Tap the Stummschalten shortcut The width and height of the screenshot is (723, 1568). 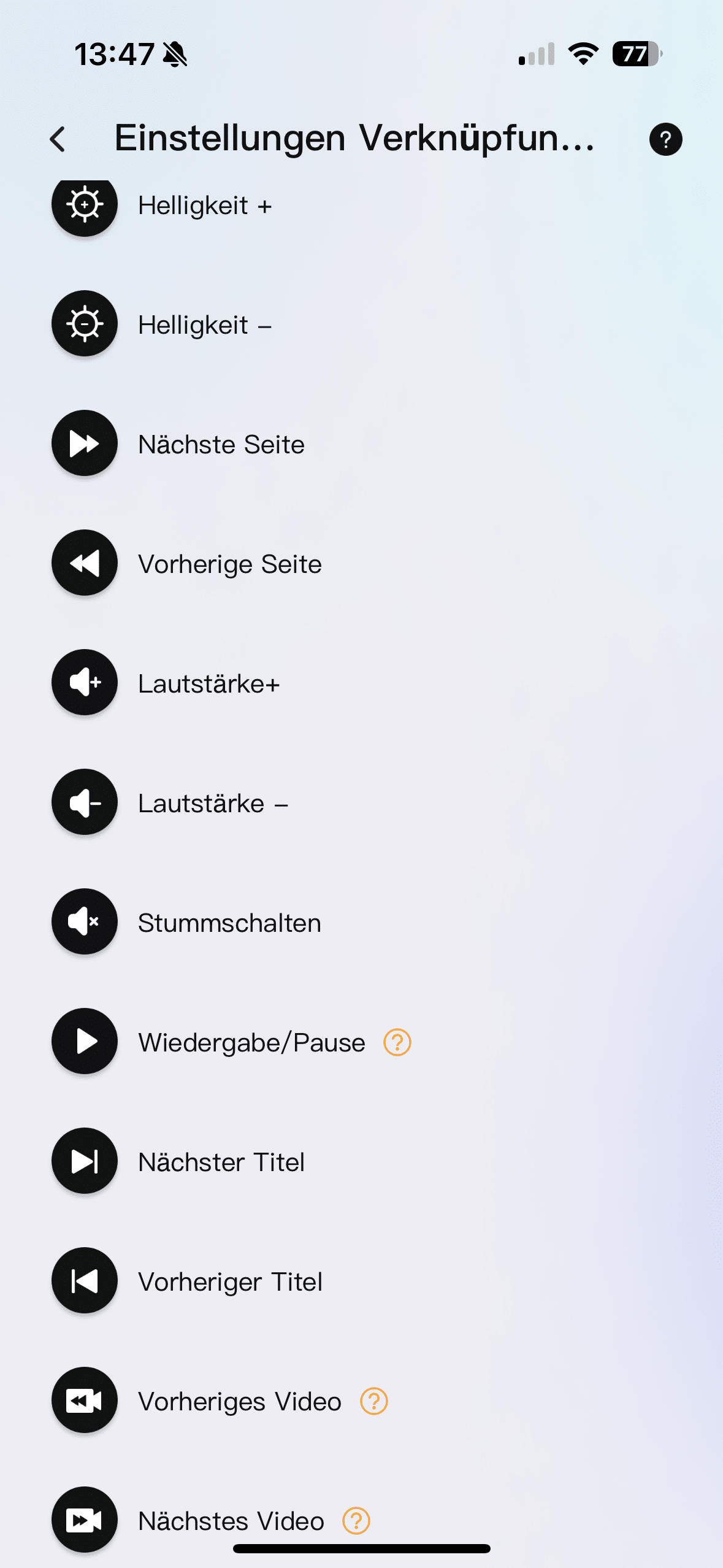pyautogui.click(x=229, y=923)
